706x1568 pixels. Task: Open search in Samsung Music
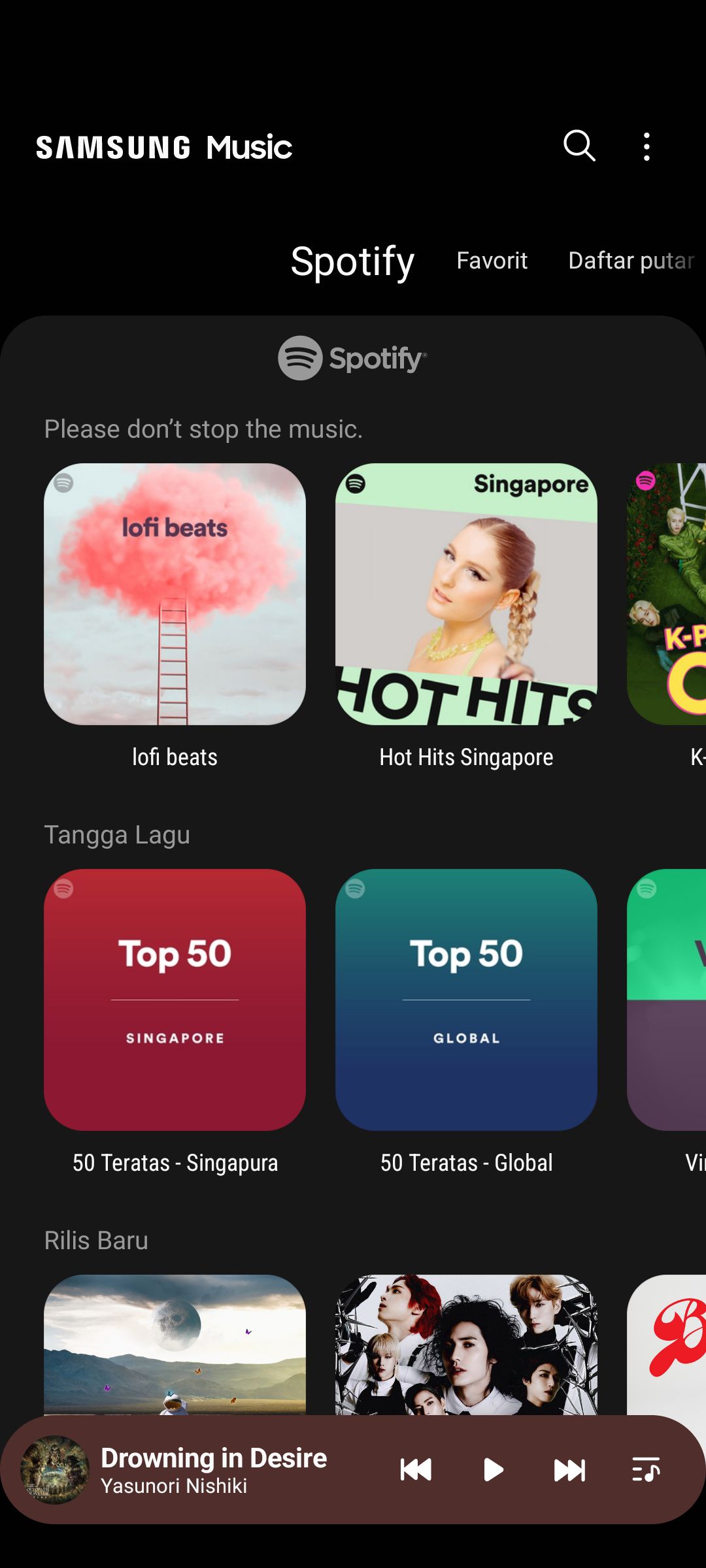[579, 146]
